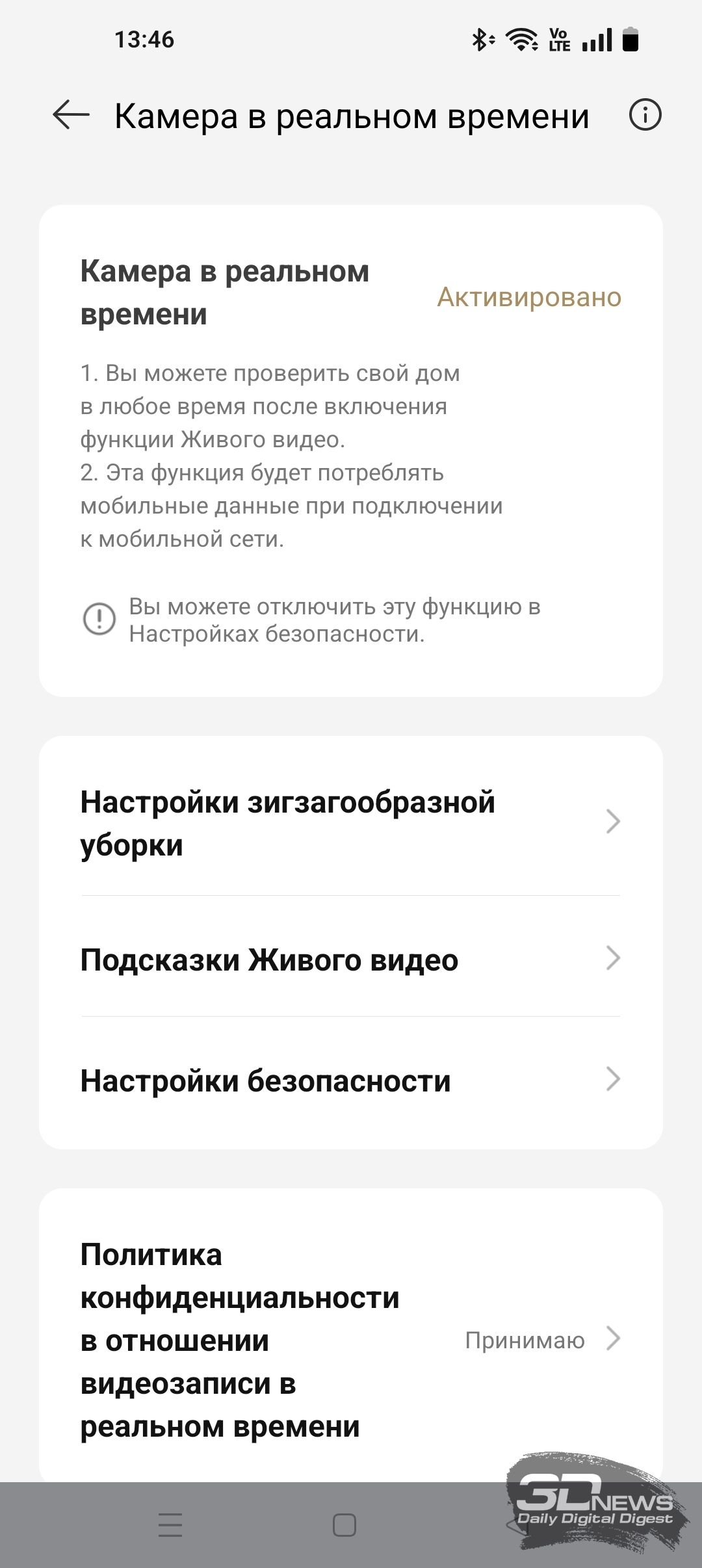Open Настройки безопасности row
702x1568 pixels.
coord(351,1080)
